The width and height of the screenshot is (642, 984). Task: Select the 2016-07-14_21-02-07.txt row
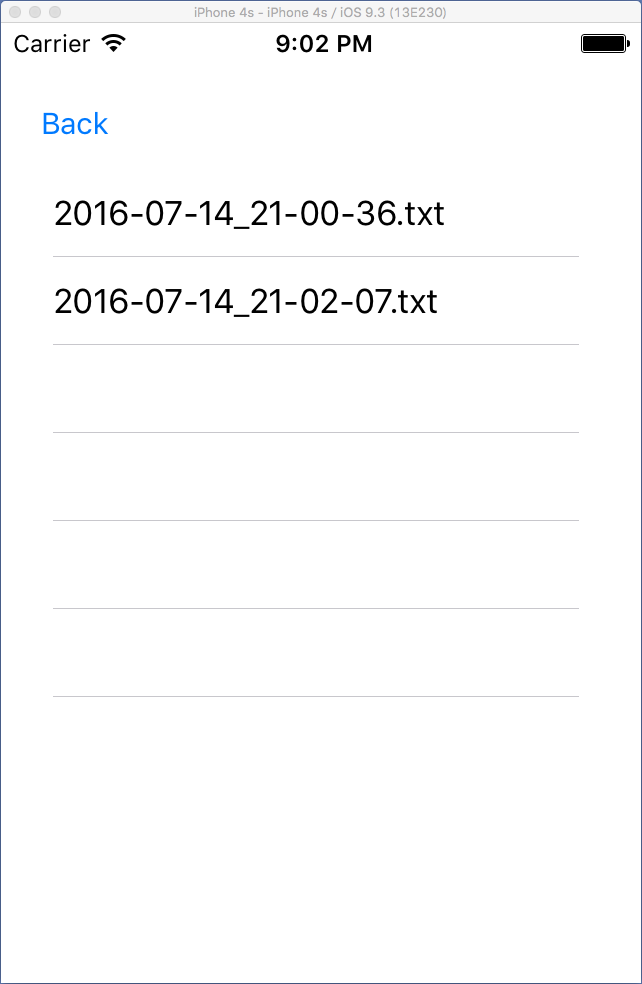[246, 301]
